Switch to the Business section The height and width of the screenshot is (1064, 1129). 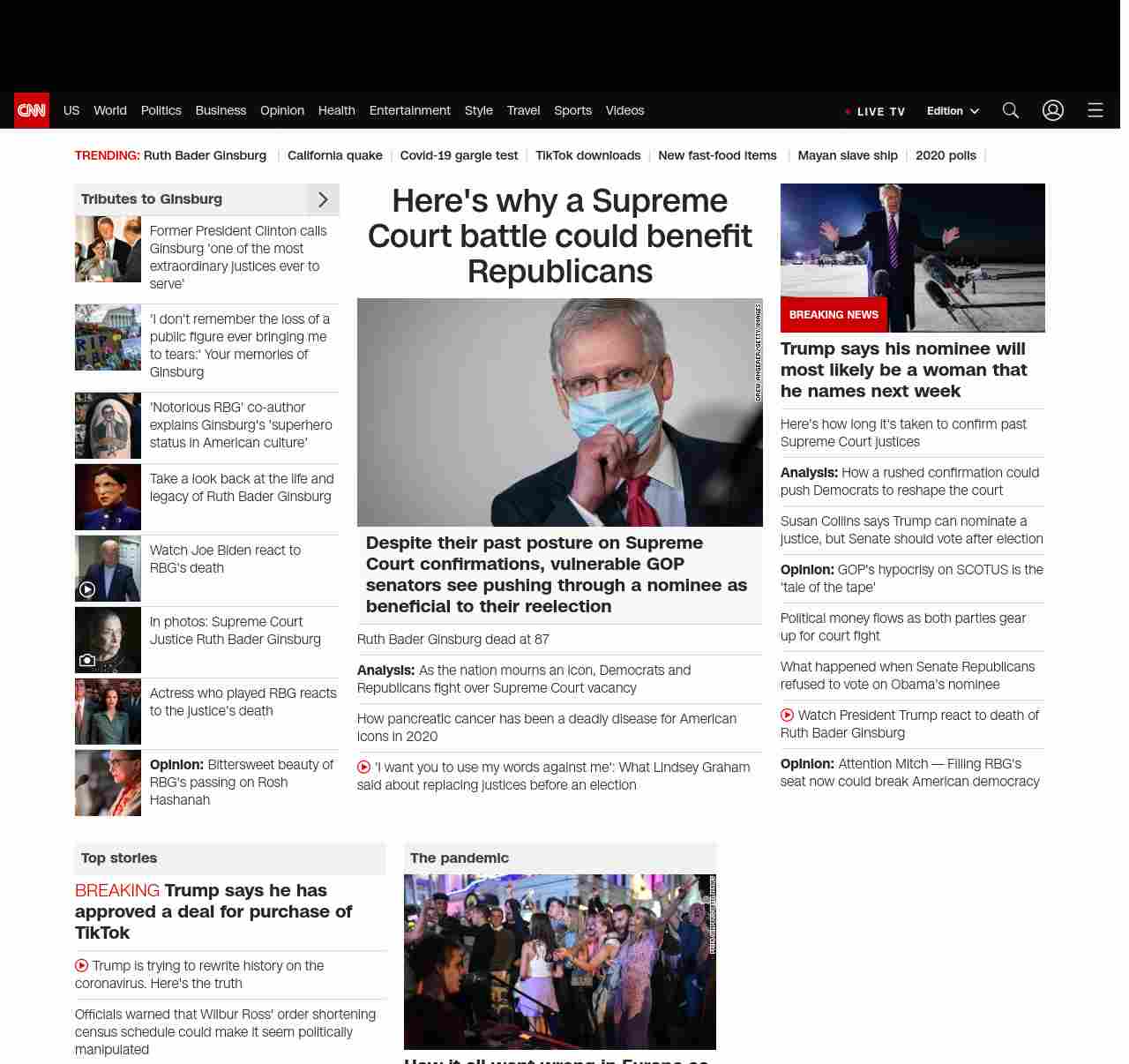221,110
